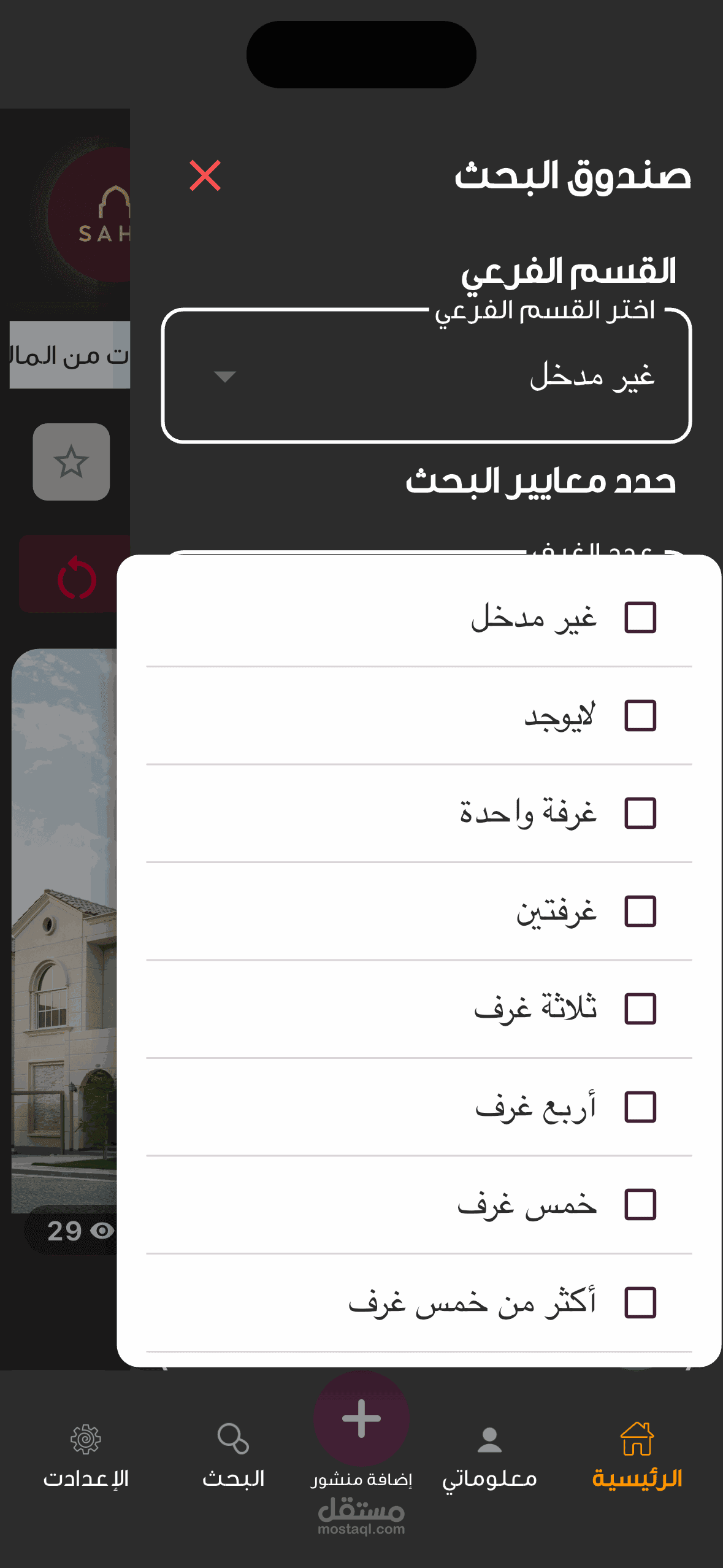The width and height of the screenshot is (723, 1568).
Task: Check the خمس غرف box
Action: [640, 1204]
